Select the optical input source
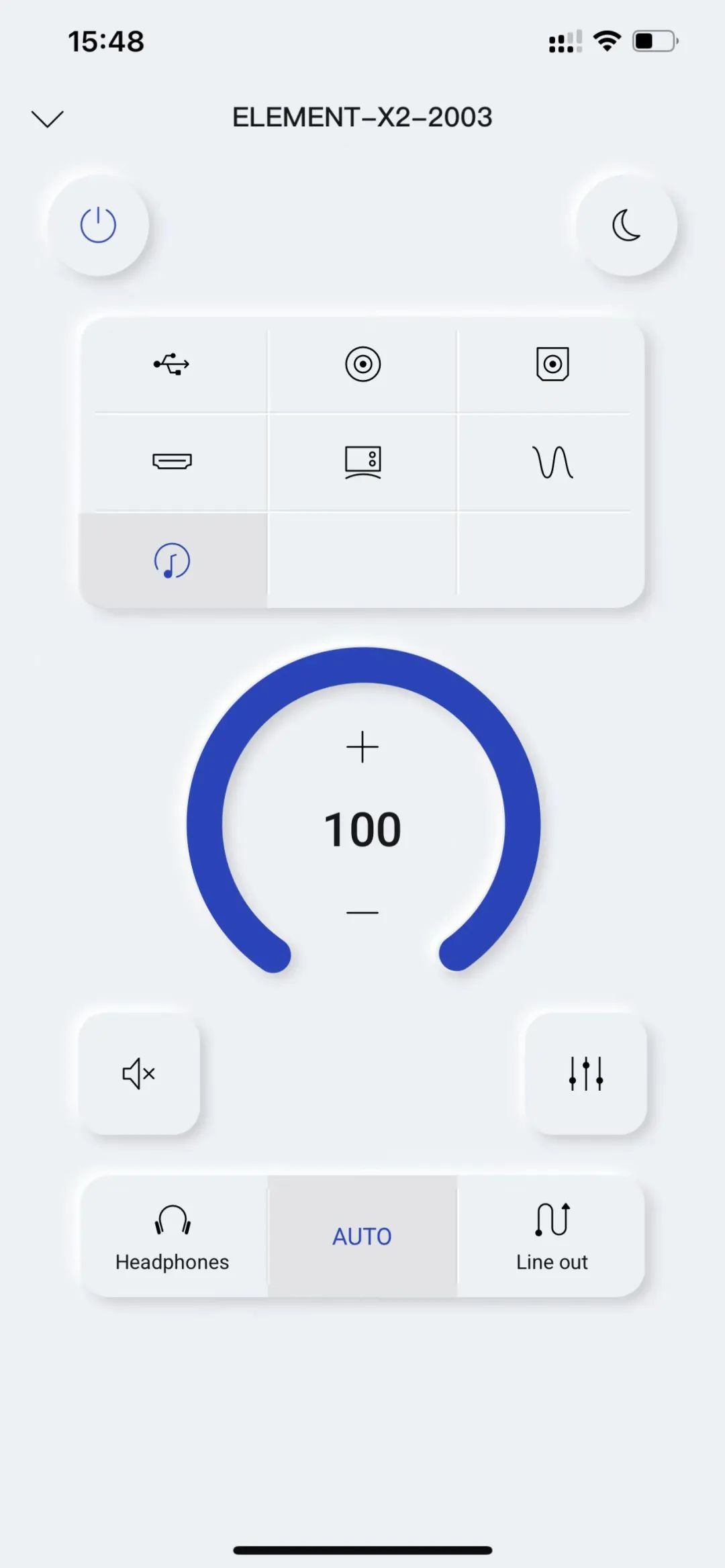This screenshot has height=1568, width=725. 552,364
